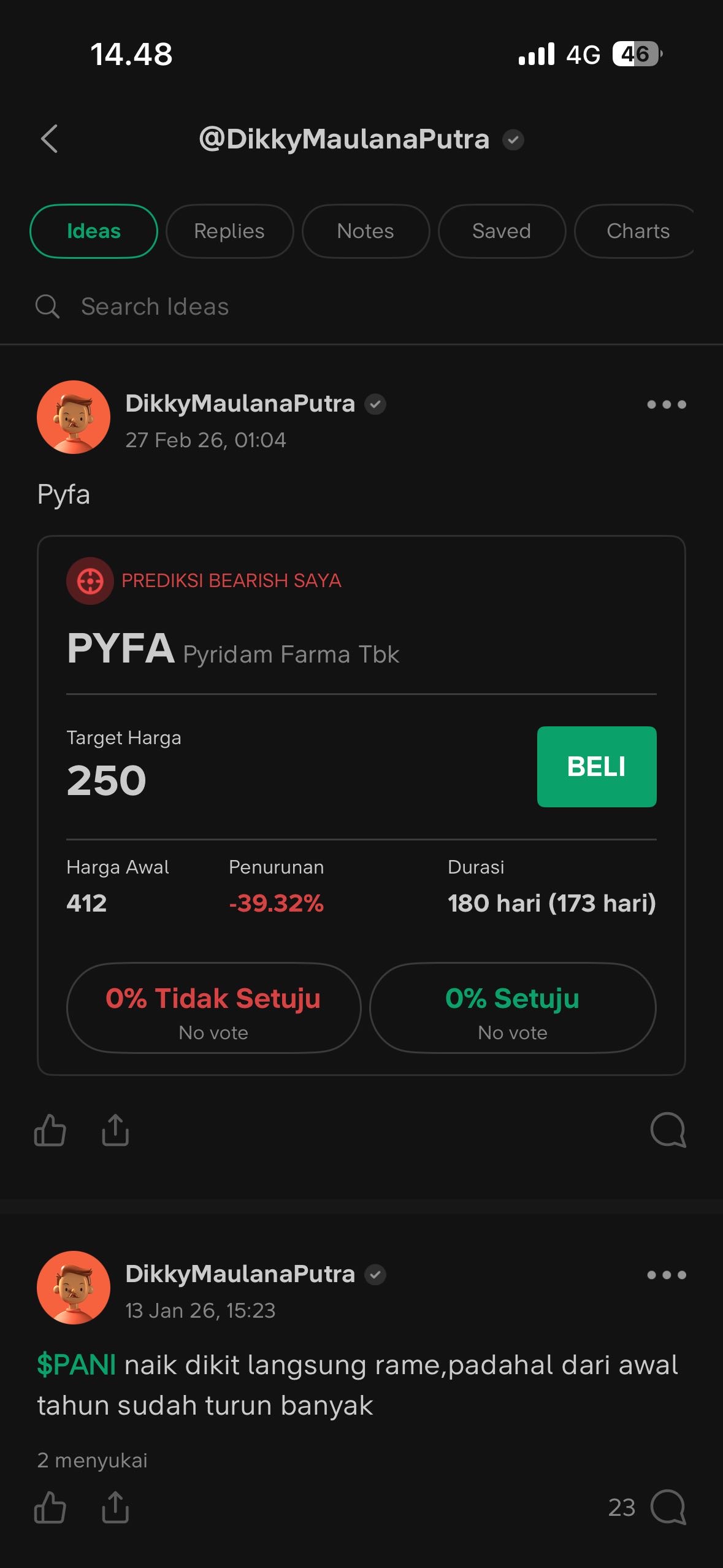Select the Notes tab
The width and height of the screenshot is (723, 1568).
pos(365,231)
